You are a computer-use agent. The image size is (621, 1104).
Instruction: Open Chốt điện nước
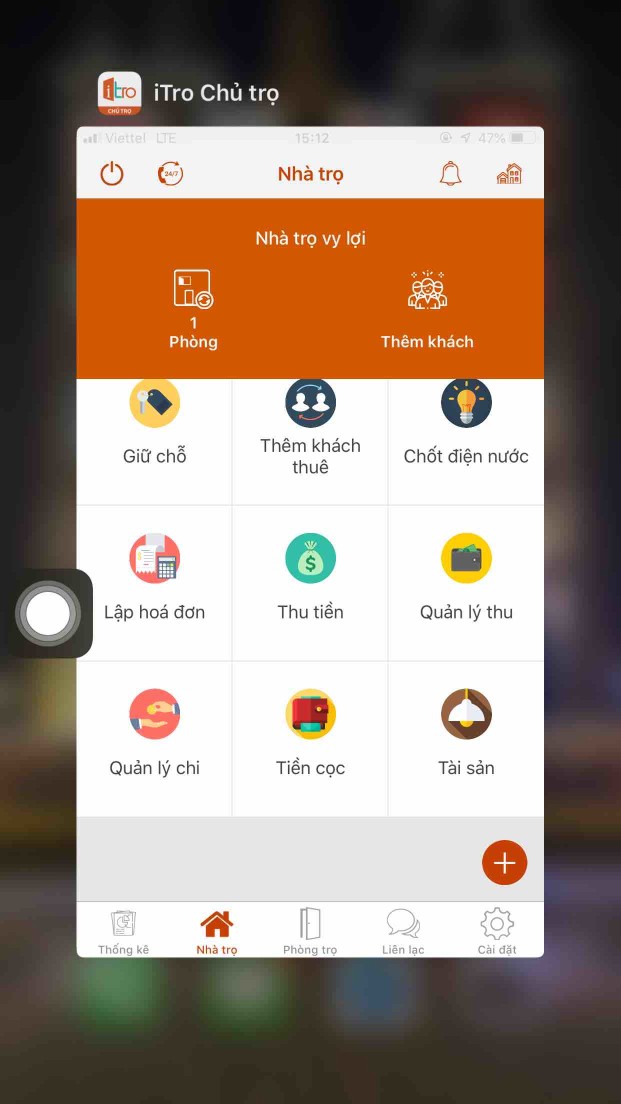(466, 428)
